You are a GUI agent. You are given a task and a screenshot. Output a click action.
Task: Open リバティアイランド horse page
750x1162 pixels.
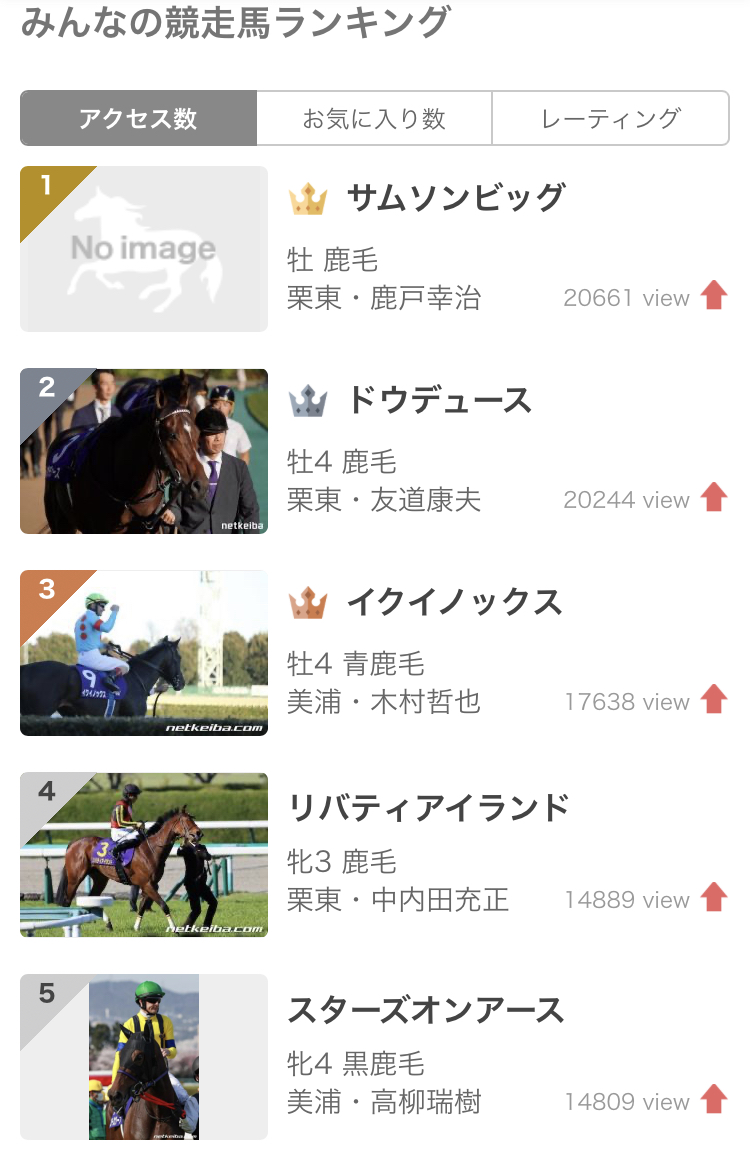tap(428, 807)
